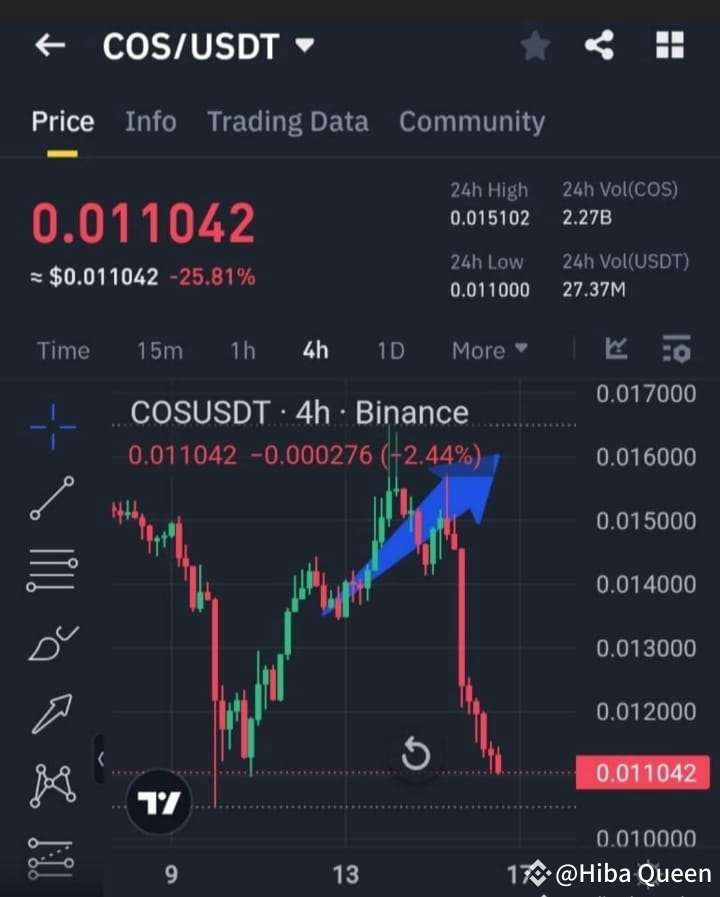Toggle the favorite star for COS/USDT
Image resolution: width=720 pixels, height=897 pixels.
534,45
